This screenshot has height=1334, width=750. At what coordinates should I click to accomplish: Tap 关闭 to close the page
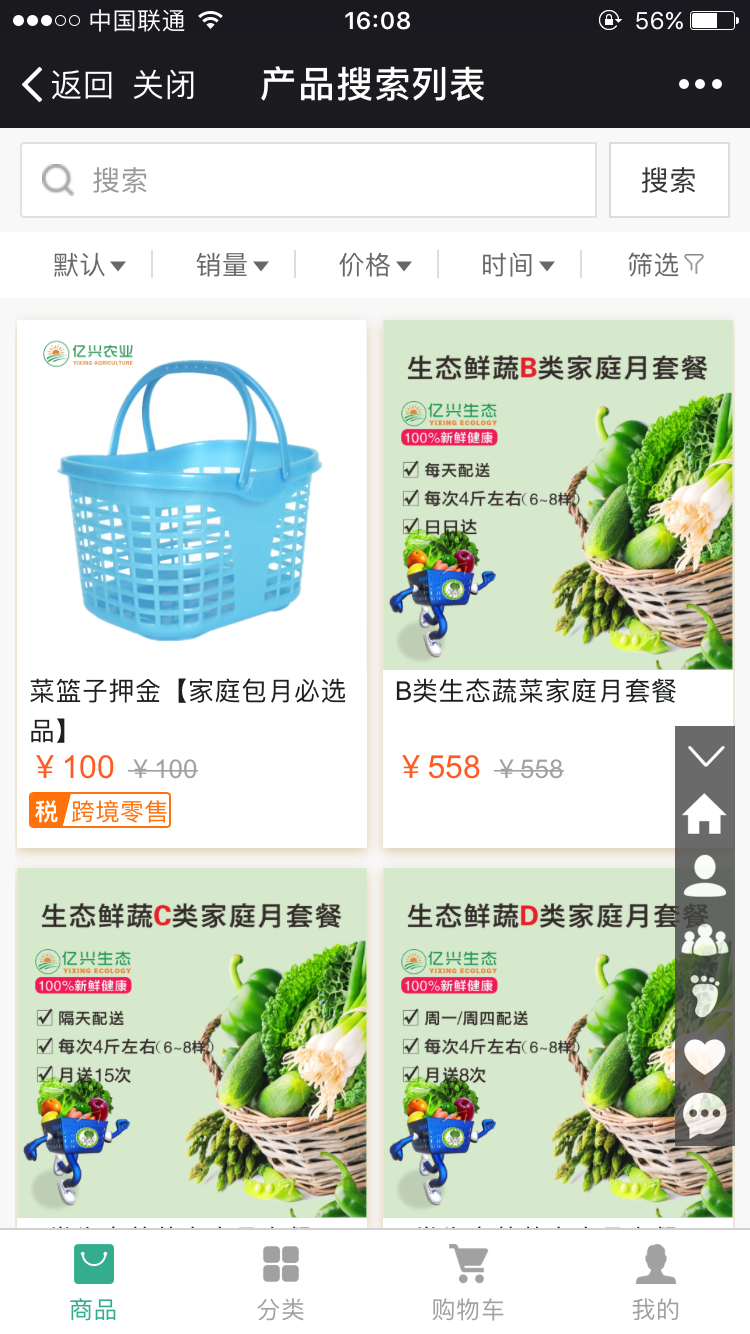[164, 85]
